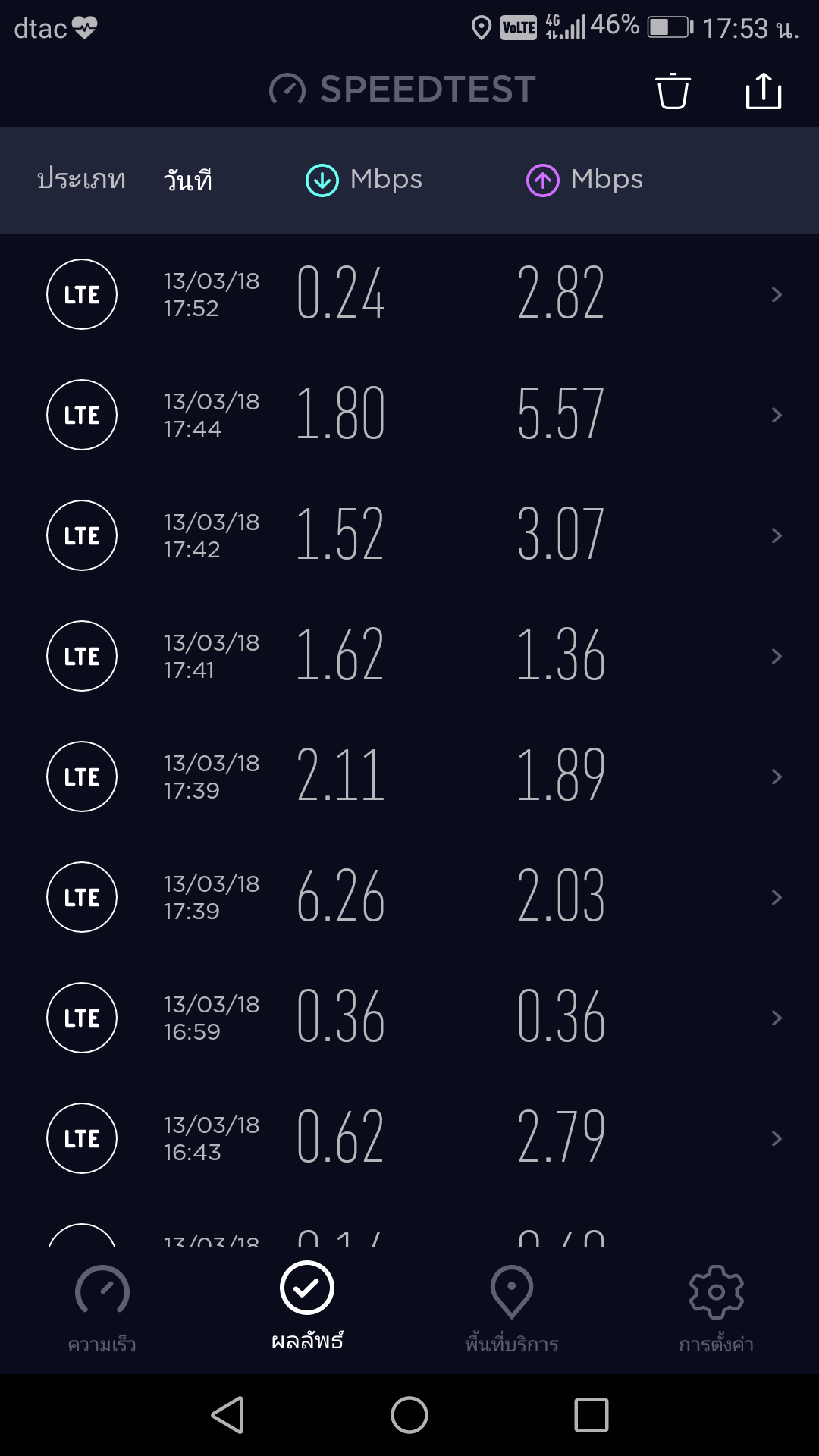Open the 16:43 test result
The height and width of the screenshot is (1456, 819).
tap(409, 1138)
